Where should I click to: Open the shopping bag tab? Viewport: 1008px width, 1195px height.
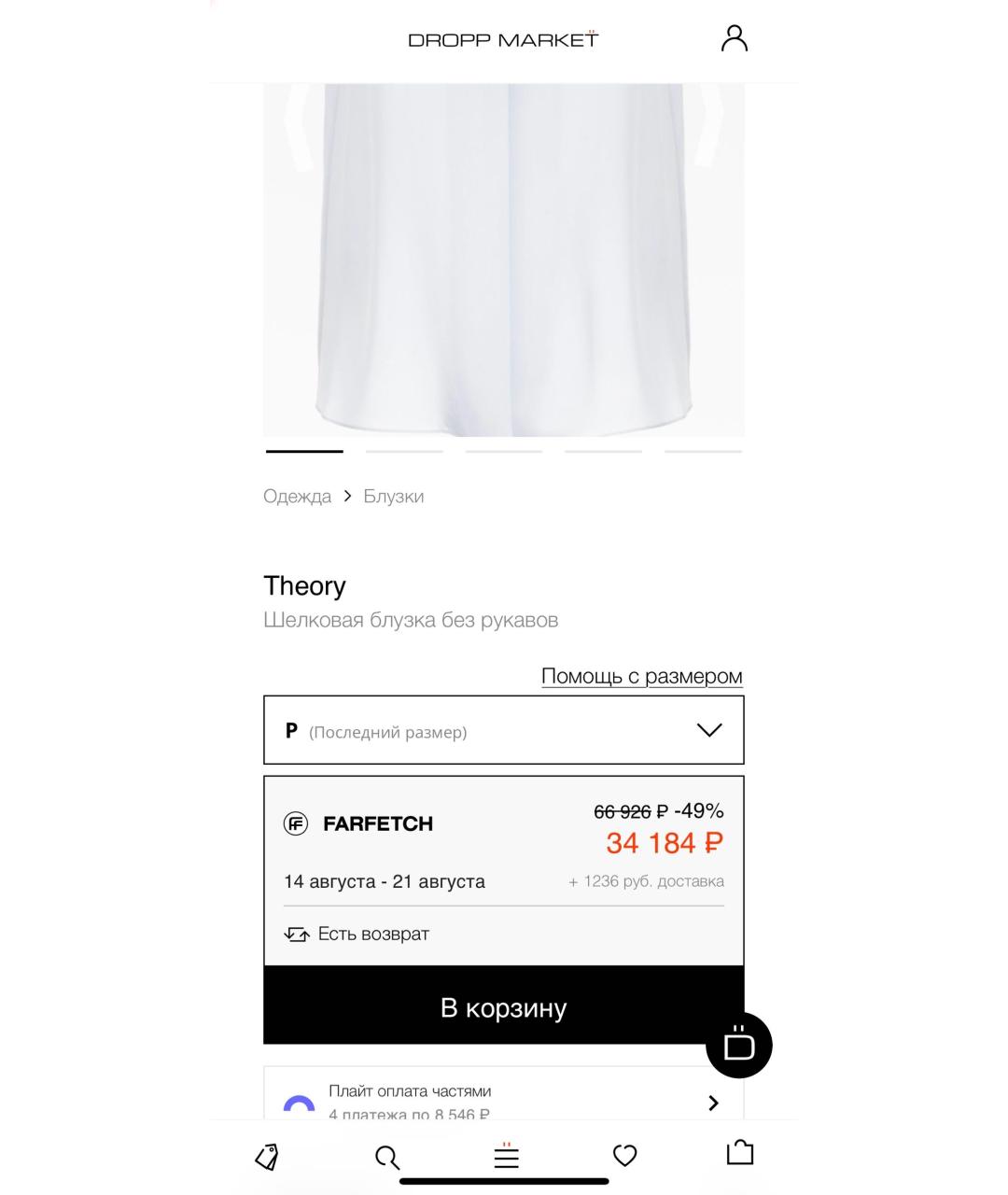[x=739, y=1154]
